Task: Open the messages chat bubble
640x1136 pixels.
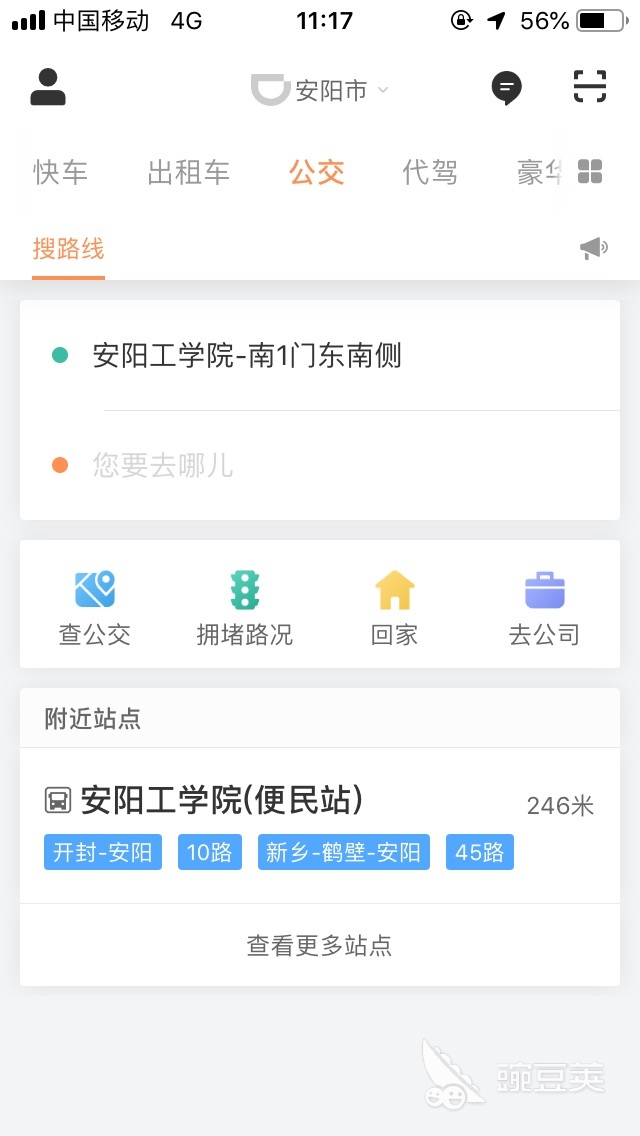Action: [507, 88]
